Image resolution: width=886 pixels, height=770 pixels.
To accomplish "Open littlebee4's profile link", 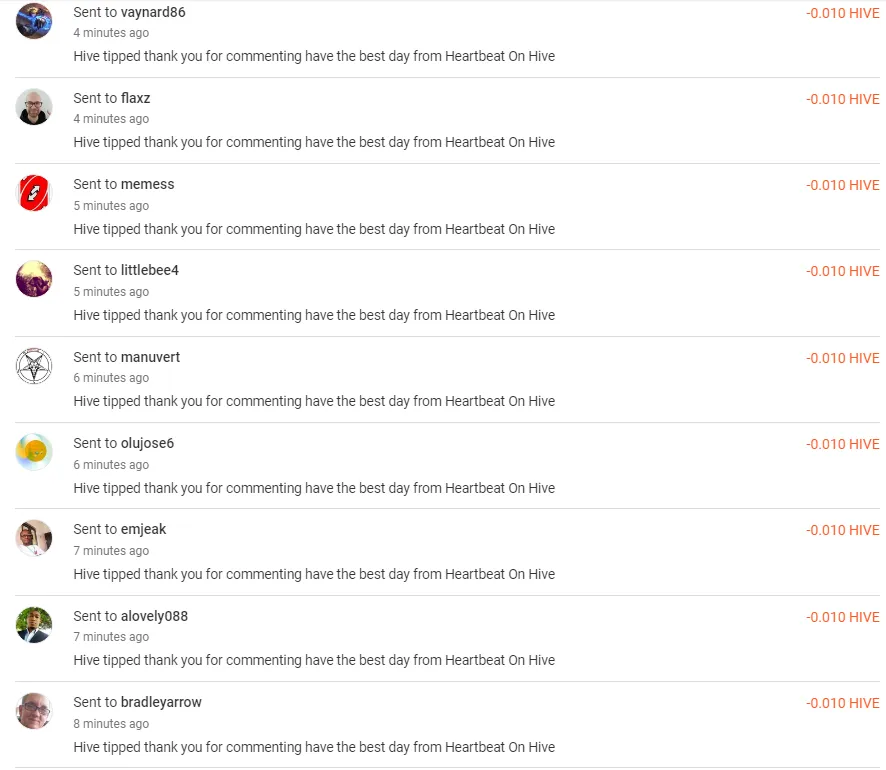I will click(x=149, y=270).
